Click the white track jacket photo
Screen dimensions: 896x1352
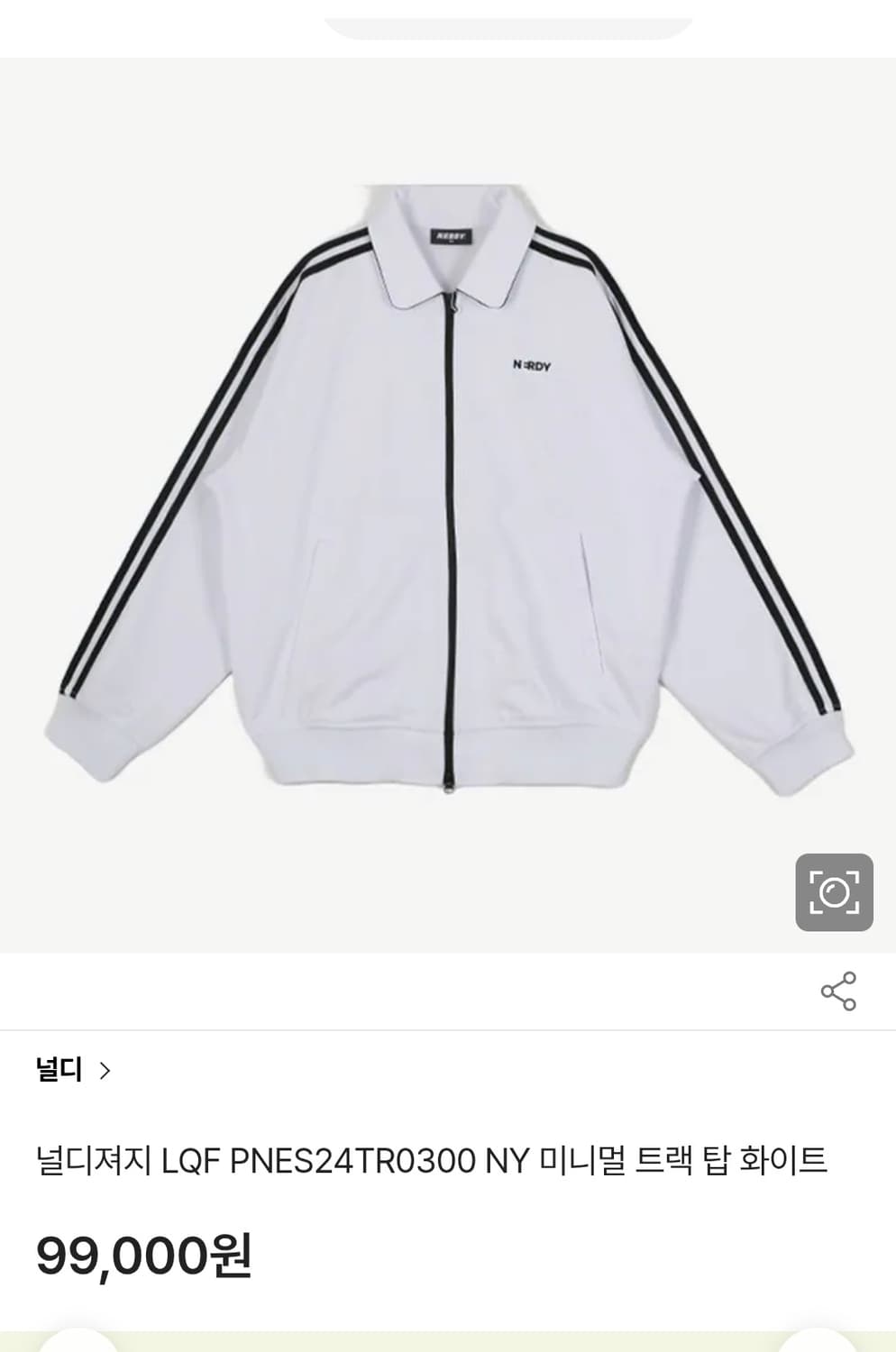[448, 496]
